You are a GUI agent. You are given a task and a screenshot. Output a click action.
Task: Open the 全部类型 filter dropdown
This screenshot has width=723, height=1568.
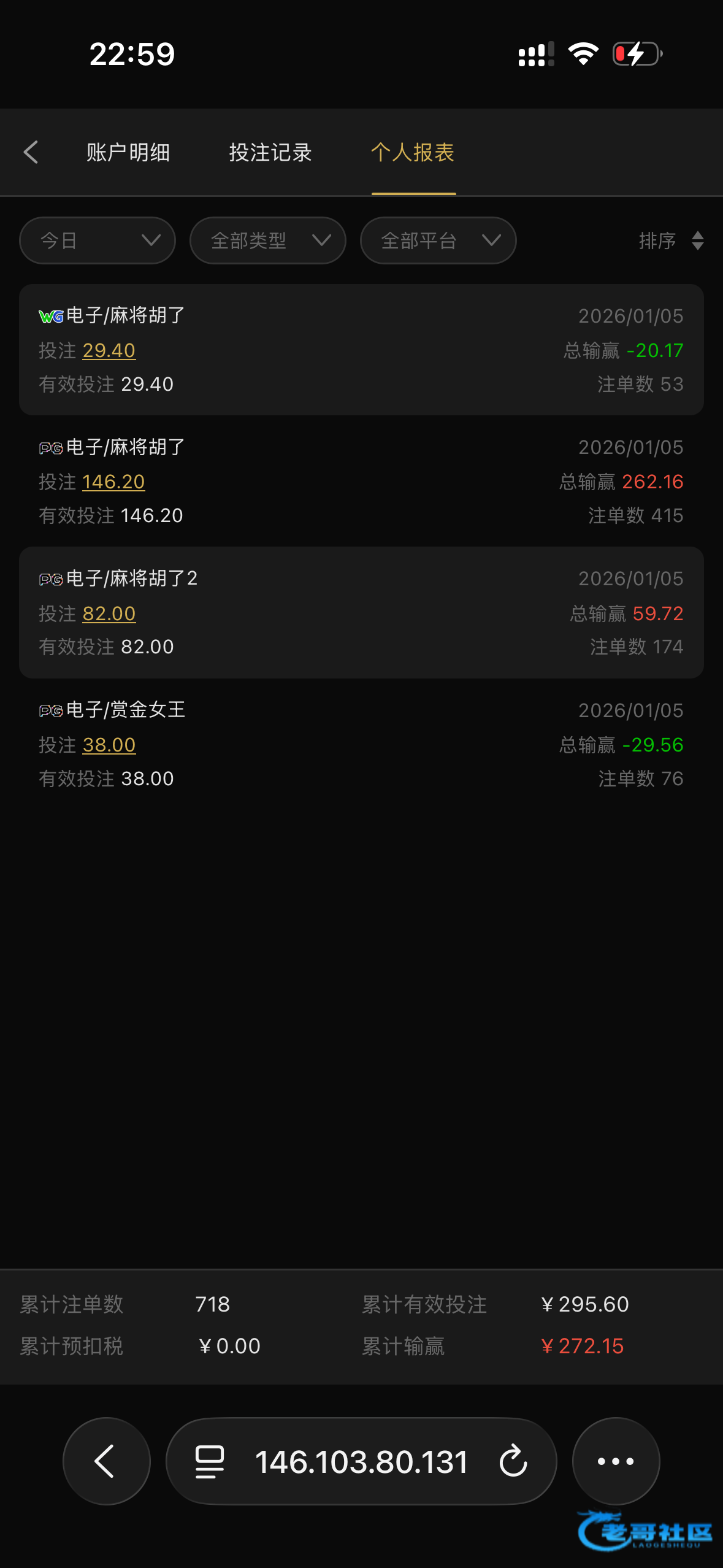(268, 240)
